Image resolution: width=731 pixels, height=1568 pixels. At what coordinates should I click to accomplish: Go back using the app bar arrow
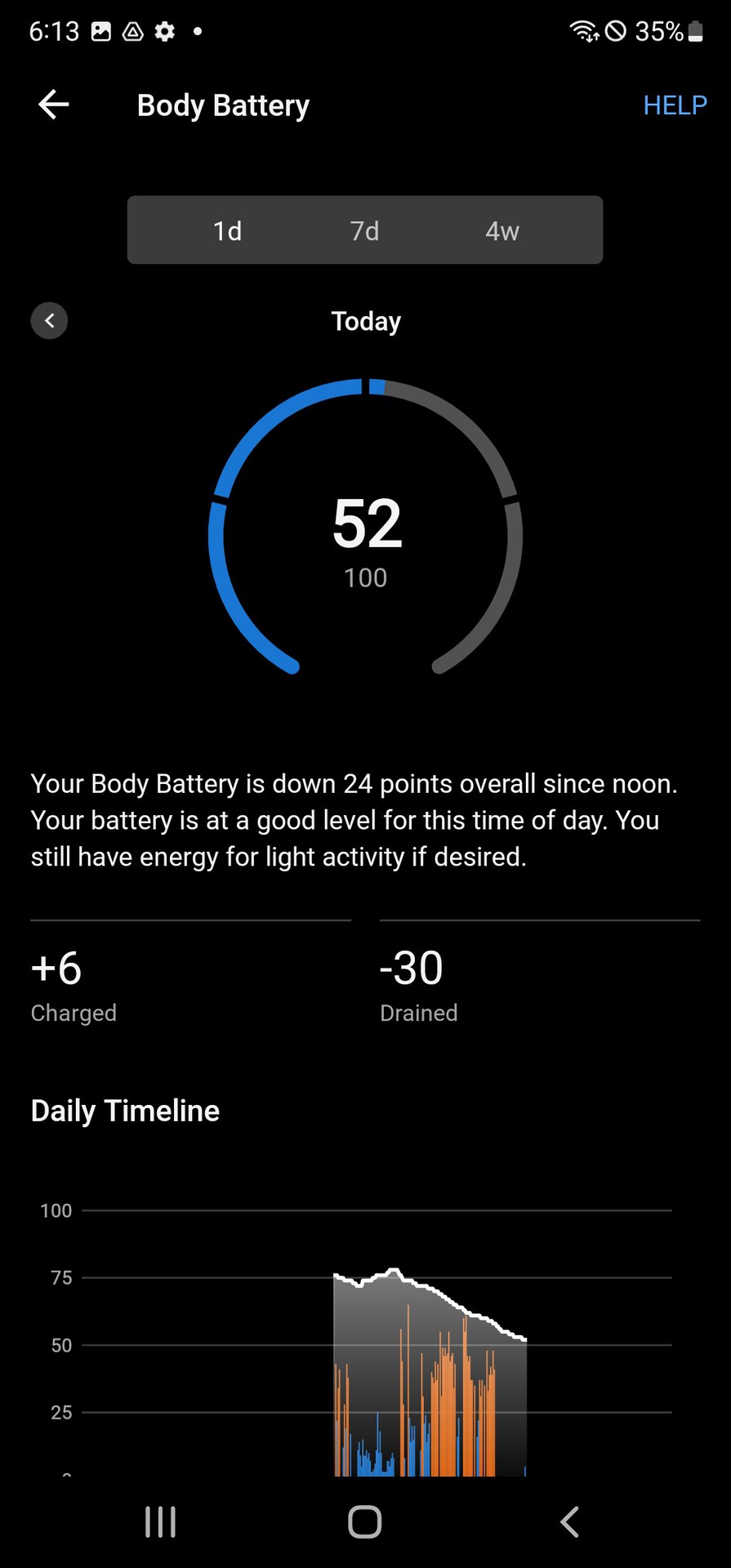pyautogui.click(x=54, y=105)
